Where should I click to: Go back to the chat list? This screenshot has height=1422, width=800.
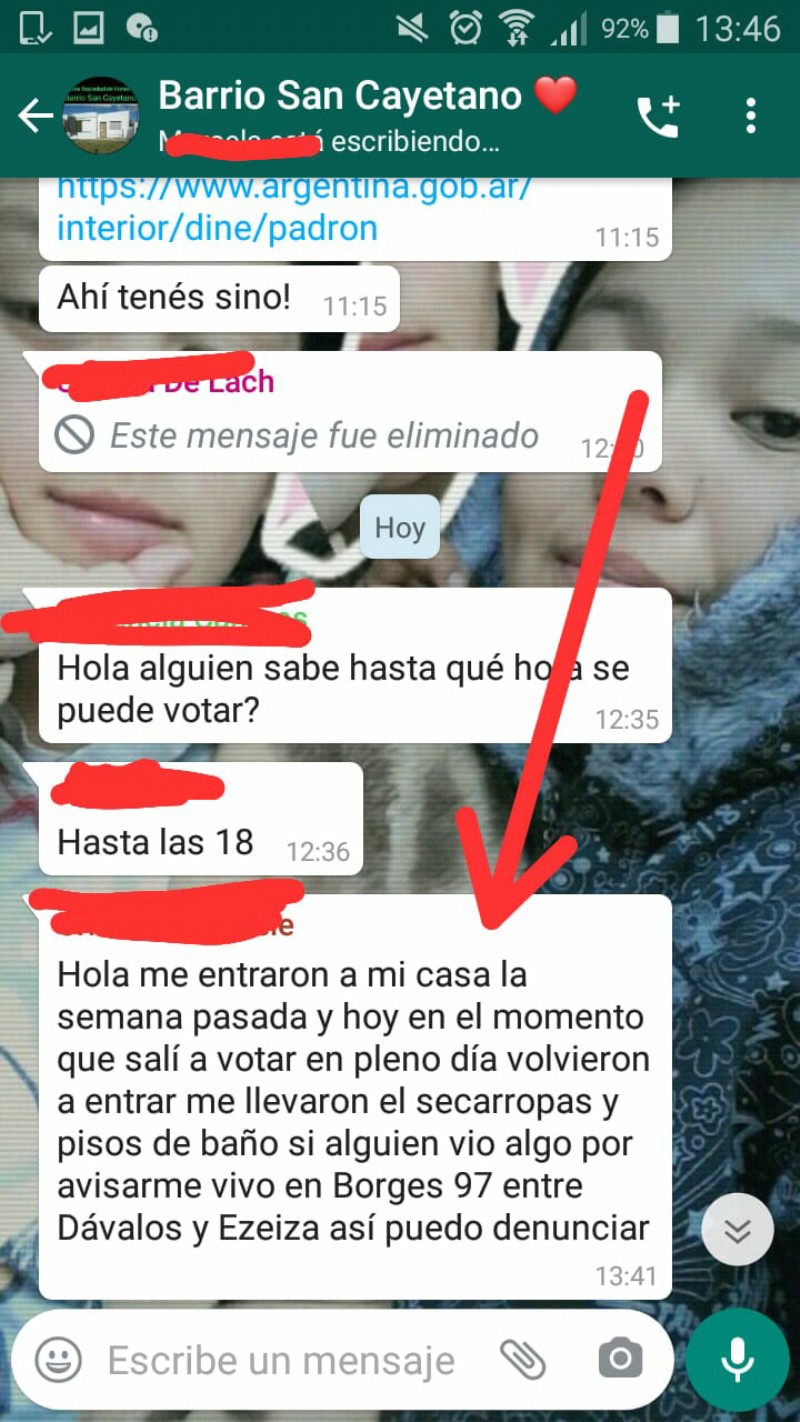tap(35, 116)
